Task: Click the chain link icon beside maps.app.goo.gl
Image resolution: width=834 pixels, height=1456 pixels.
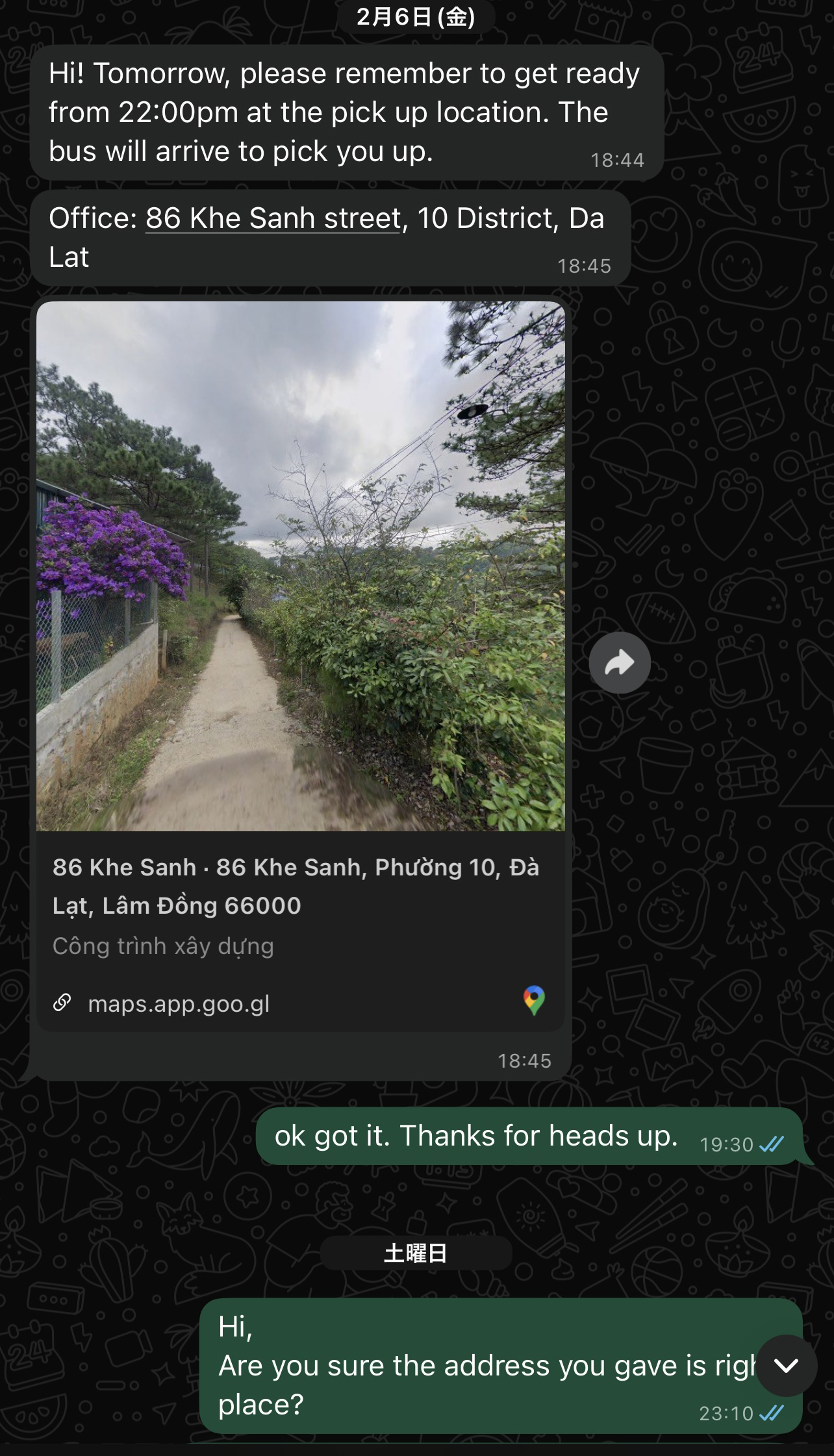Action: point(62,1003)
